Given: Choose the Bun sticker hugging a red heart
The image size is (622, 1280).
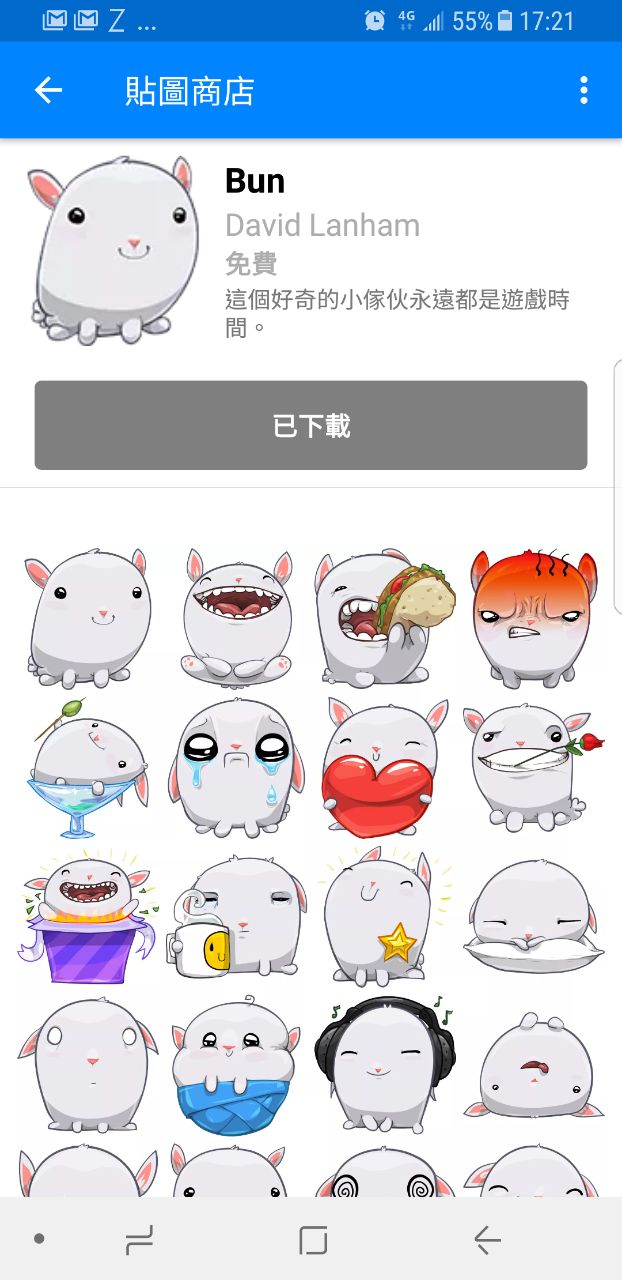Looking at the screenshot, I should point(382,766).
